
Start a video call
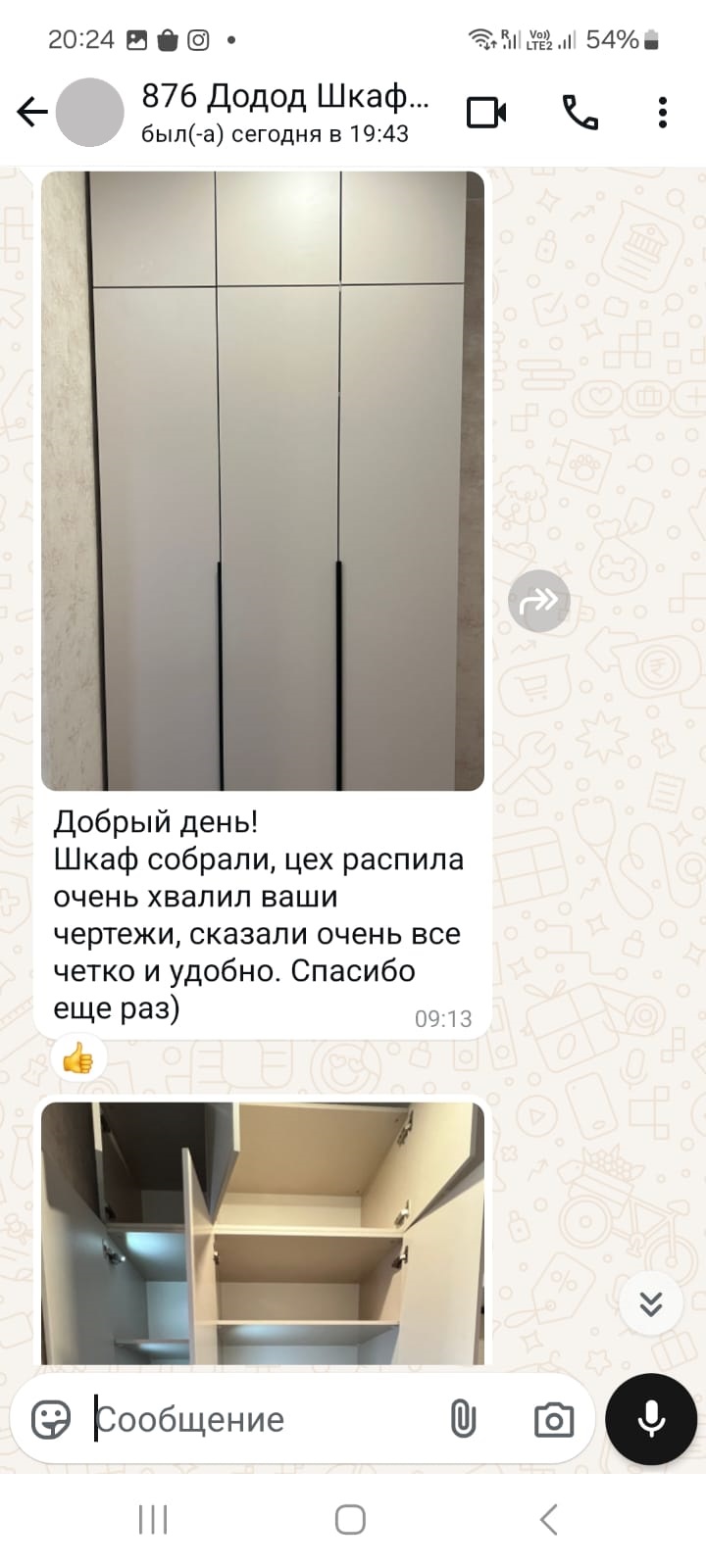[486, 113]
